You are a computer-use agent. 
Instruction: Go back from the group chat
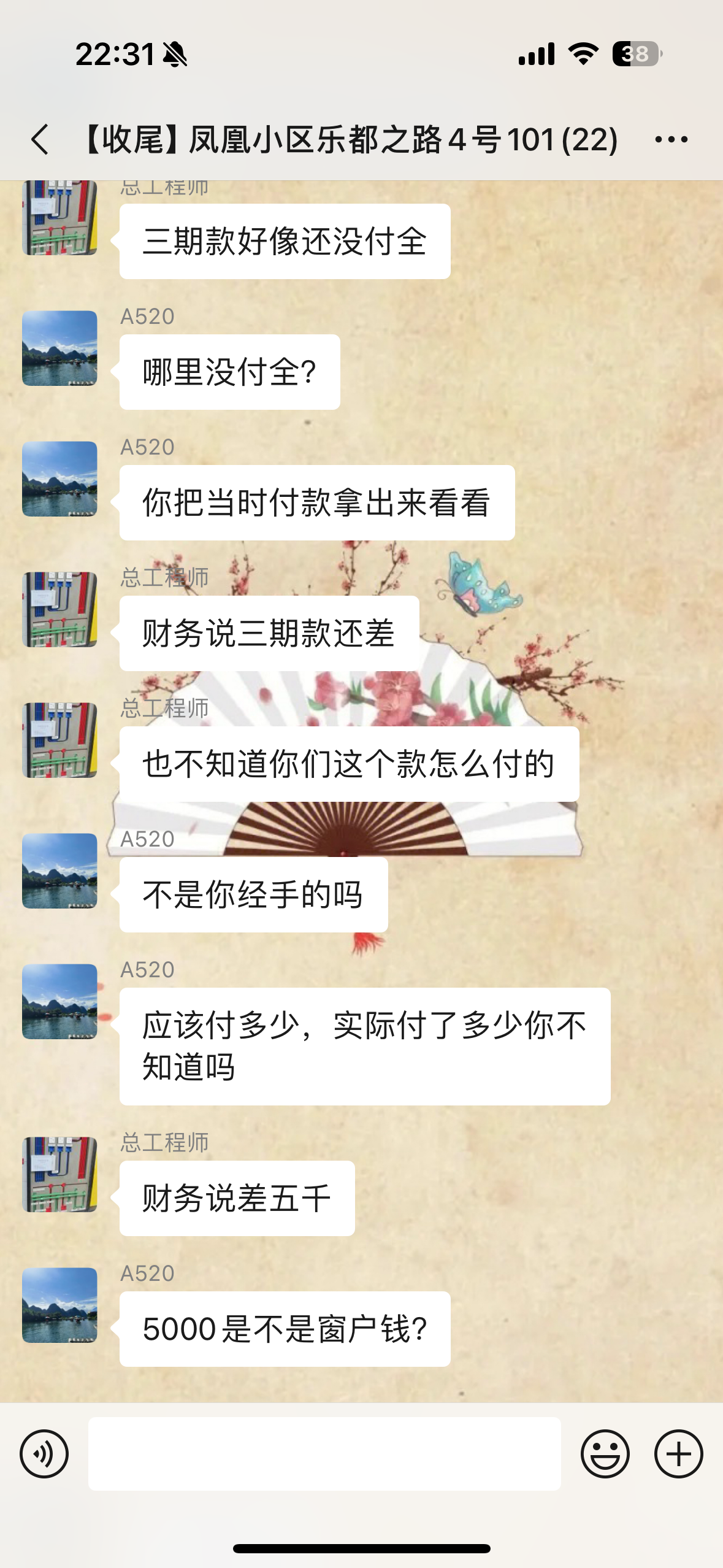tap(40, 140)
